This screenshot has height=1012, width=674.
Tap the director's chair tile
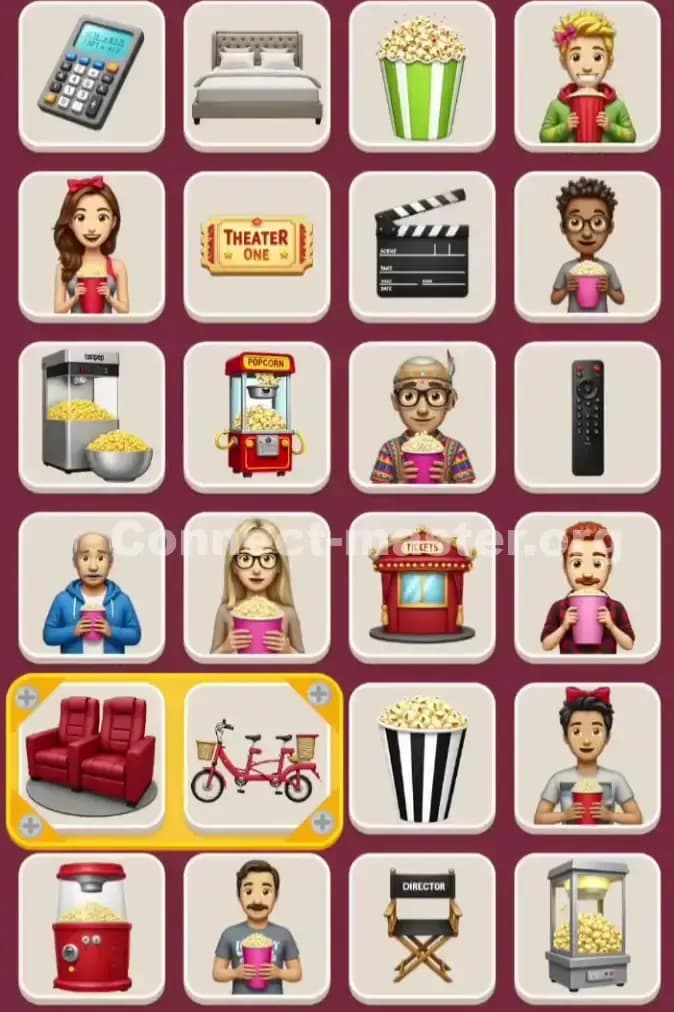pos(421,927)
